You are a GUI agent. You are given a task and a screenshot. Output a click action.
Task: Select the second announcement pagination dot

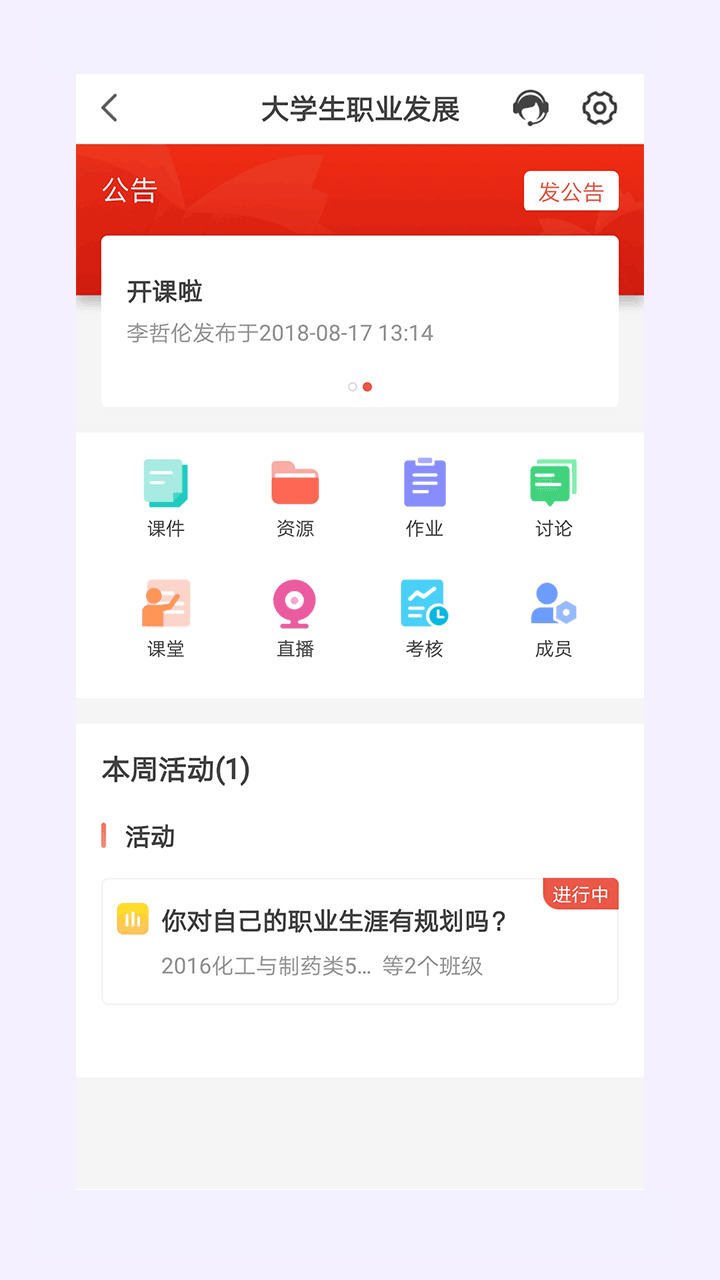pyautogui.click(x=367, y=386)
